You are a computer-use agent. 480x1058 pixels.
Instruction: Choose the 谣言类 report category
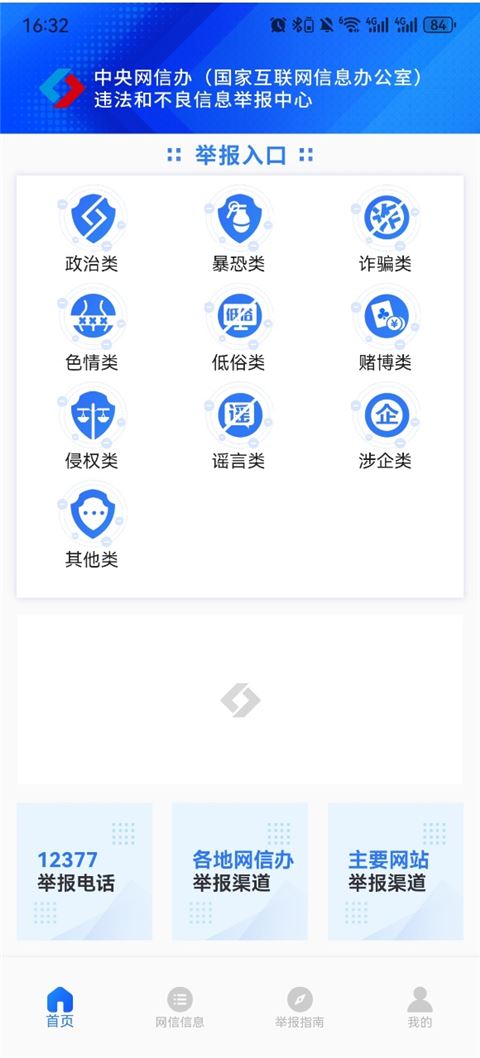(238, 426)
